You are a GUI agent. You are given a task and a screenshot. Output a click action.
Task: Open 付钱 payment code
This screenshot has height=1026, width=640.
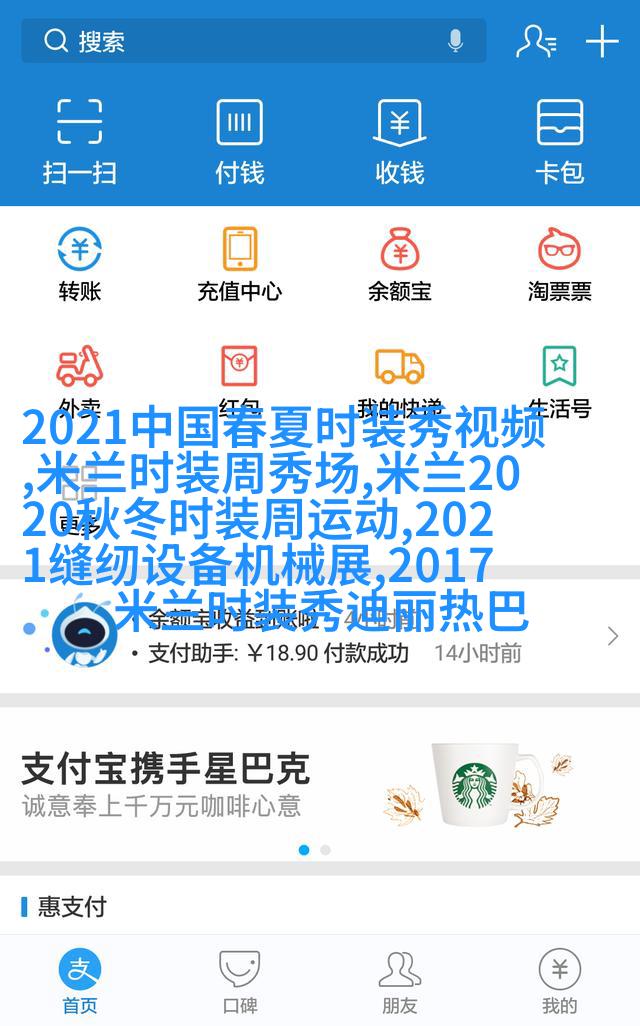point(240,140)
